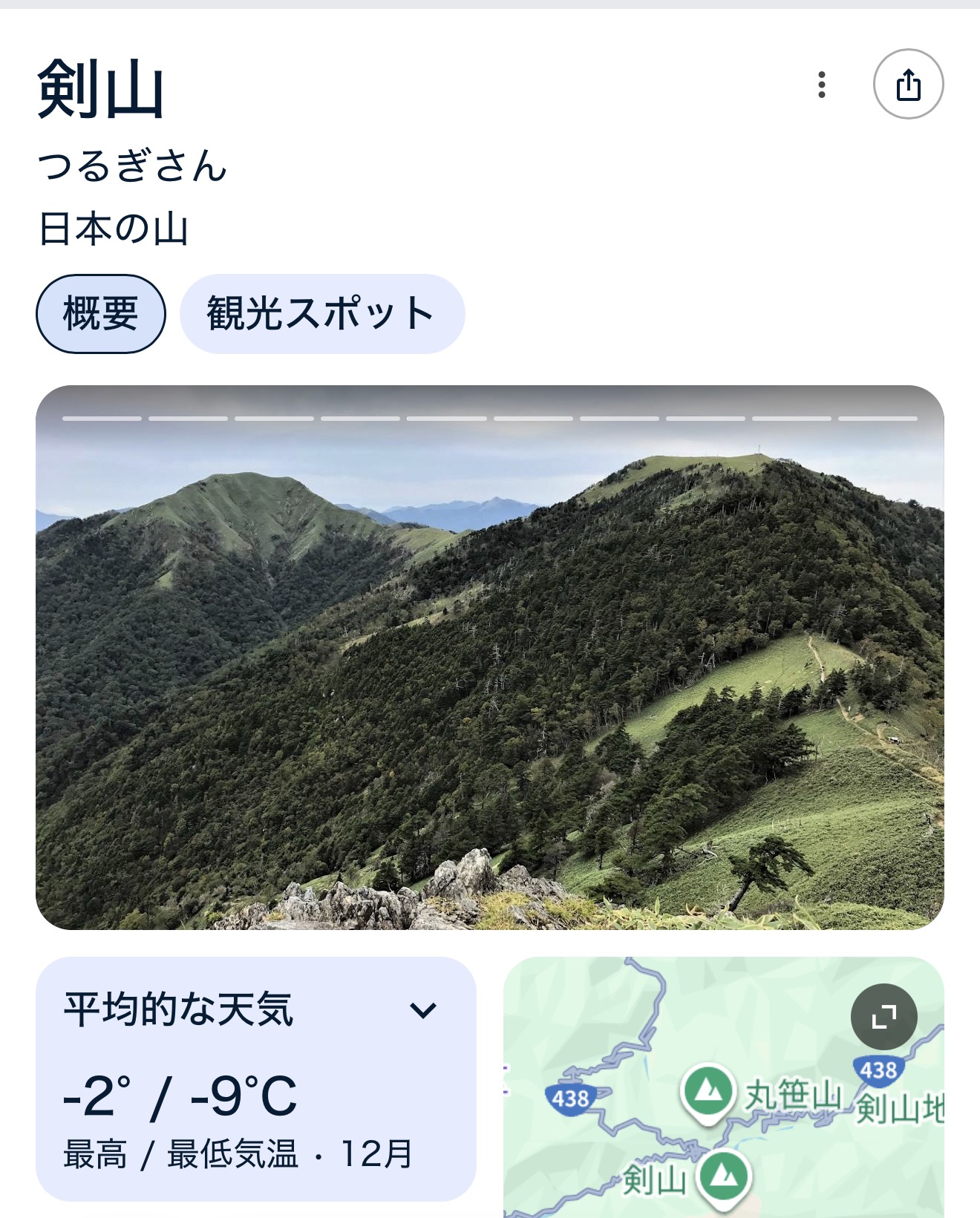Select the 剣山 pin on the map
Screen dimensions: 980x1218
pos(724,1176)
